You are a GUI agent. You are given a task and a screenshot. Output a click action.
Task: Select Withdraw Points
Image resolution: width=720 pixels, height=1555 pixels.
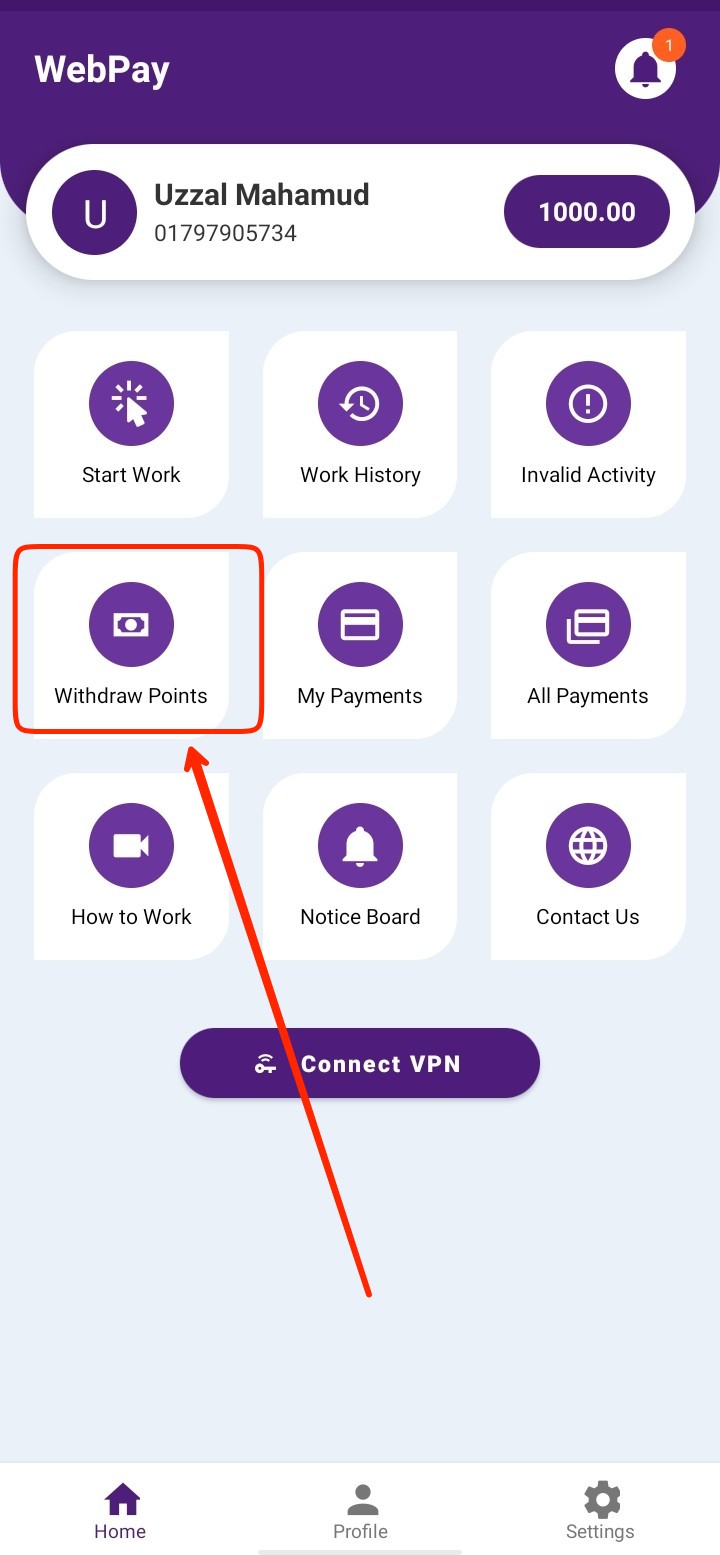point(131,645)
